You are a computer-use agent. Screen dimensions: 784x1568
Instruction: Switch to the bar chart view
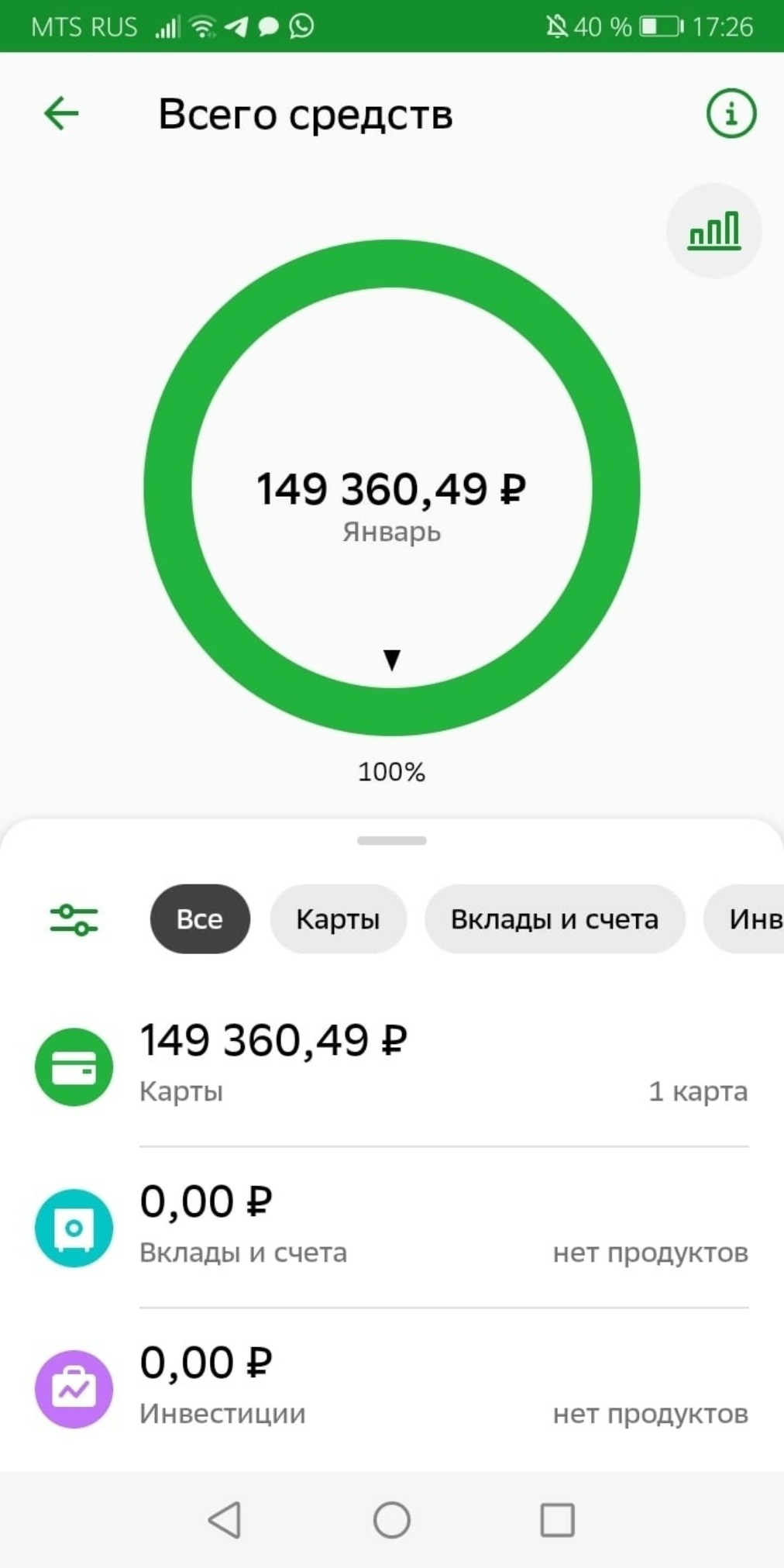(714, 231)
